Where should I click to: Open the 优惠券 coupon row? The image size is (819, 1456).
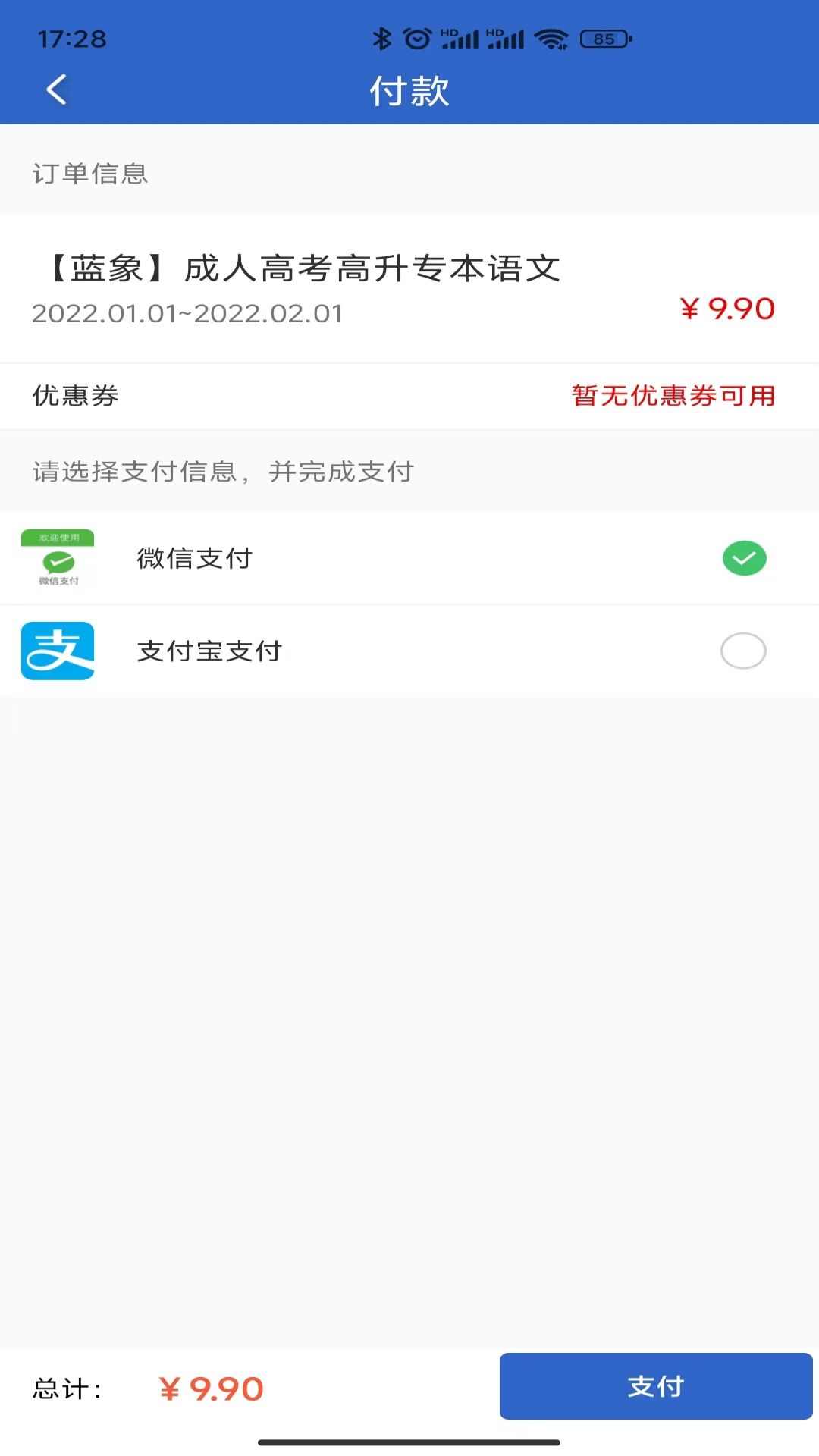[409, 396]
